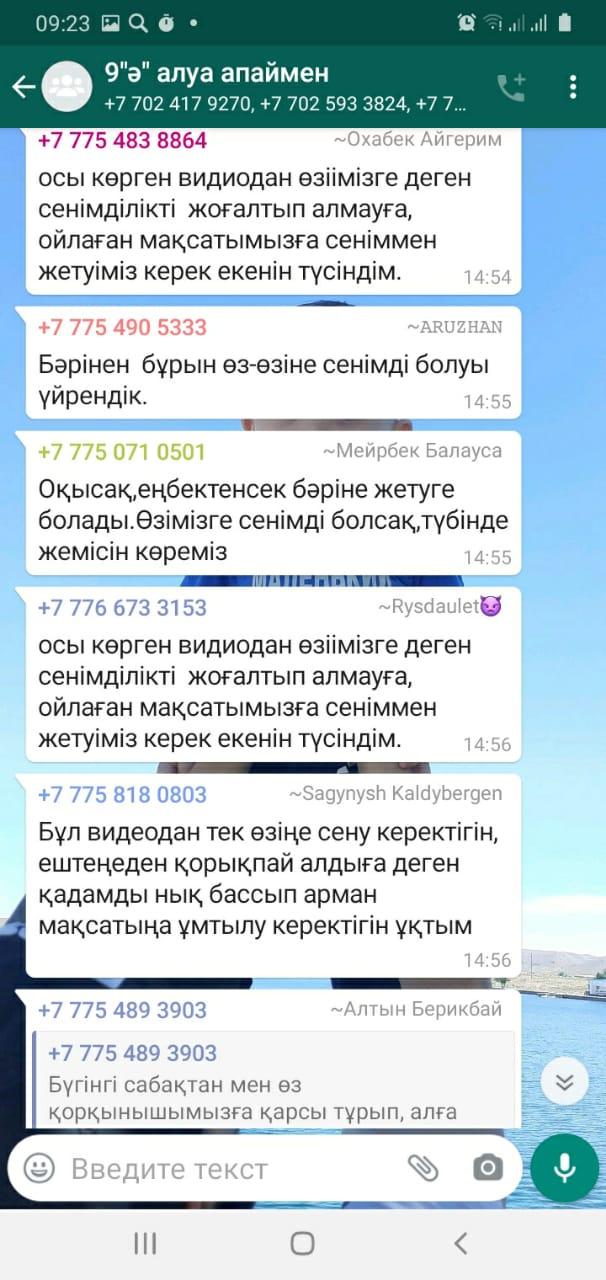The height and width of the screenshot is (1280, 606).
Task: Go to the home screen
Action: point(302,1243)
